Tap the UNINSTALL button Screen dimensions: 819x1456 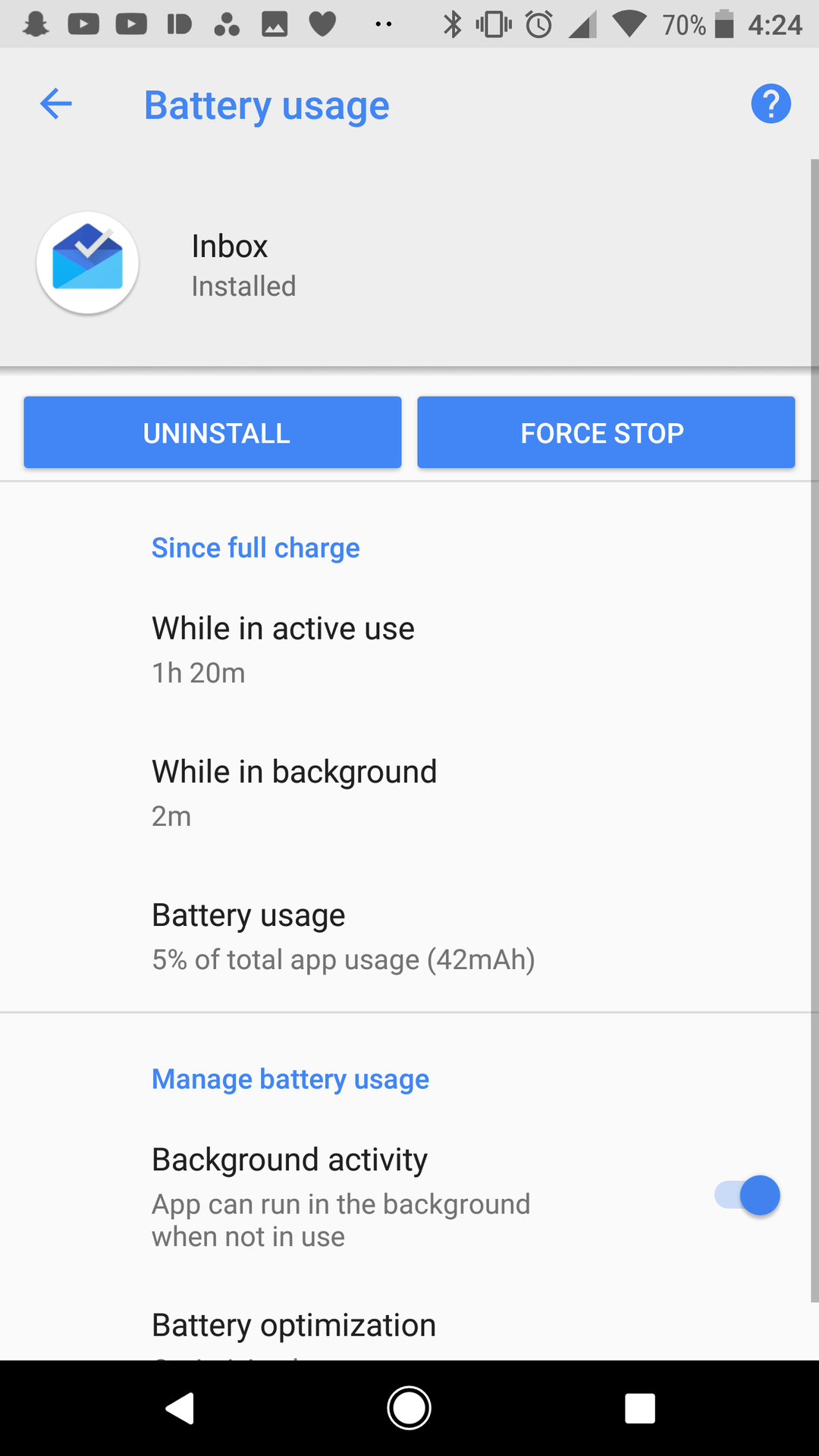click(212, 432)
